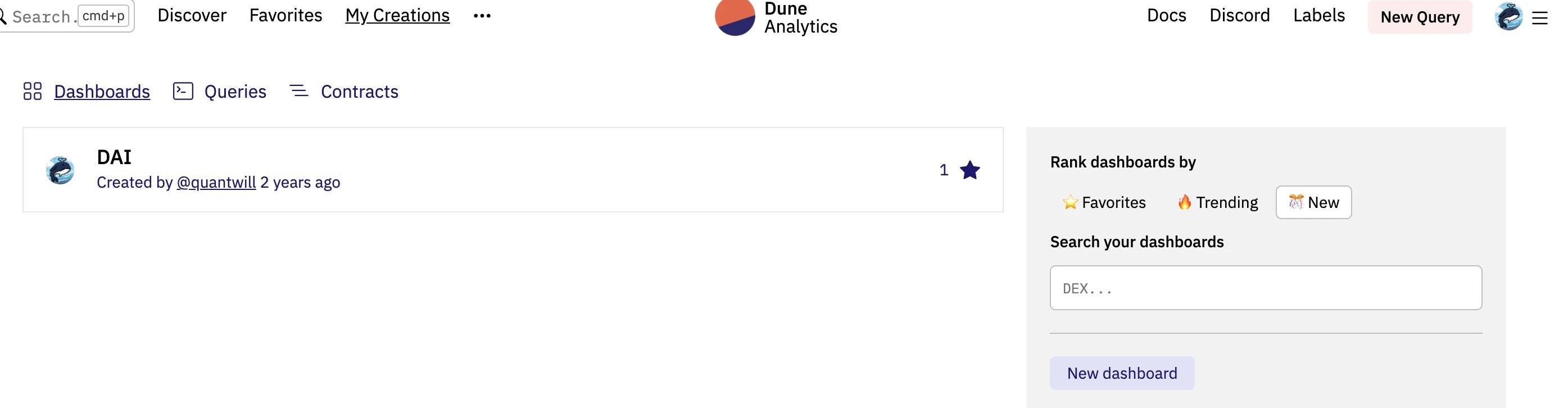Open the DAI dashboard

pos(114,157)
